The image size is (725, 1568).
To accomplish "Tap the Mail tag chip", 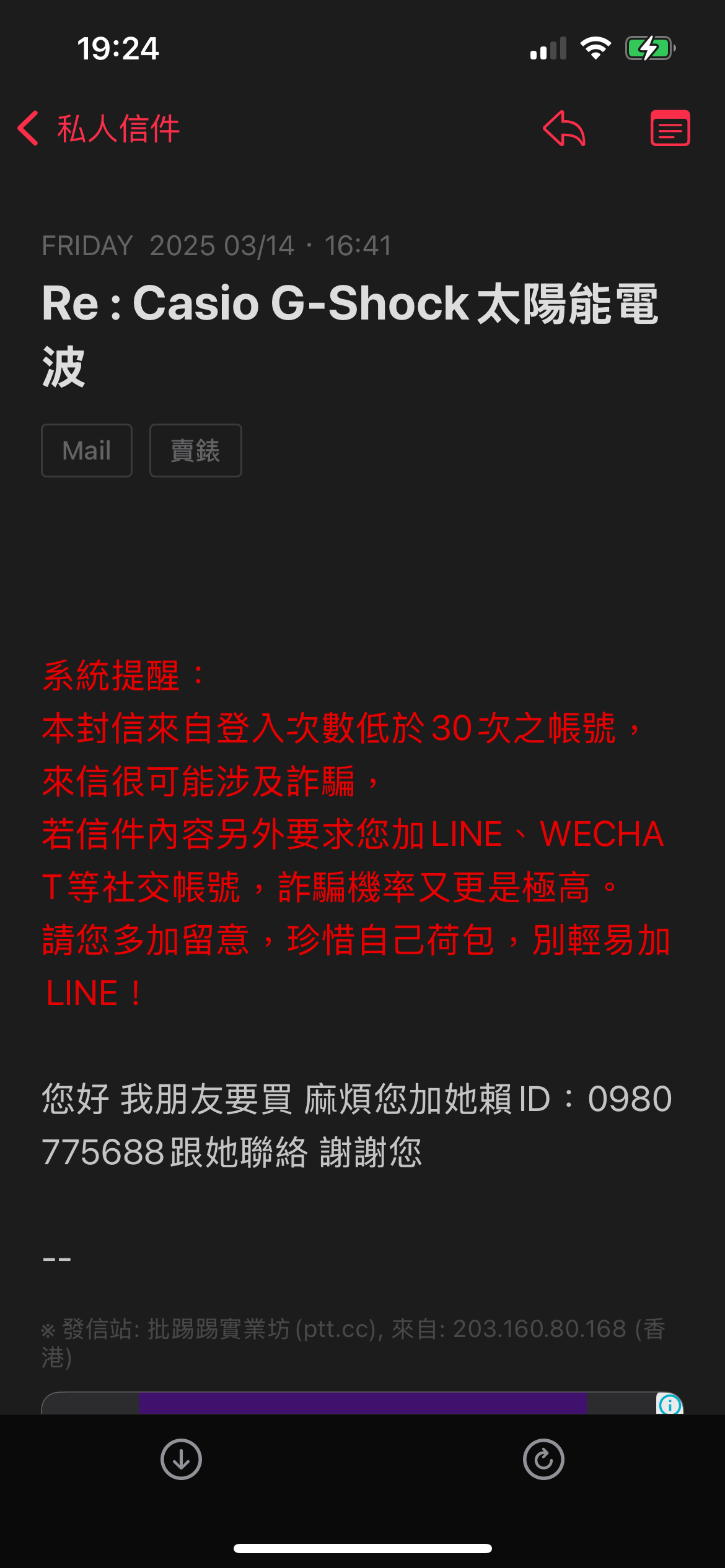I will [x=87, y=450].
